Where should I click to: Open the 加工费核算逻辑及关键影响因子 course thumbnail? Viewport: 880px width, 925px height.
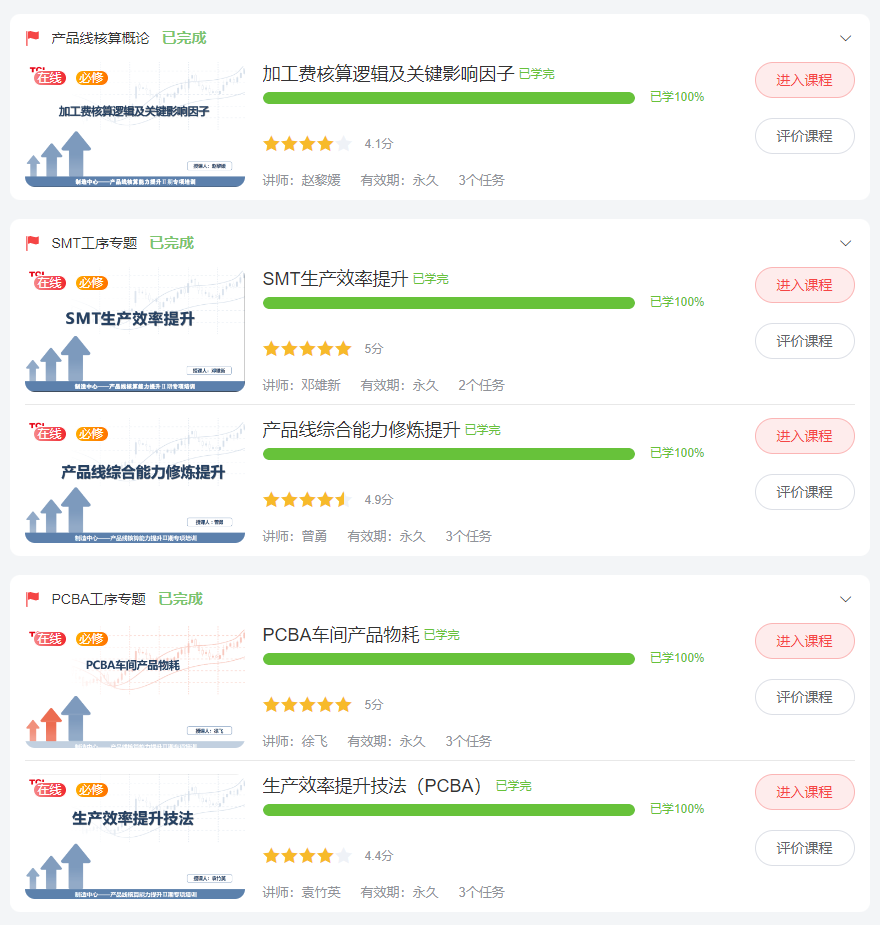(x=135, y=125)
